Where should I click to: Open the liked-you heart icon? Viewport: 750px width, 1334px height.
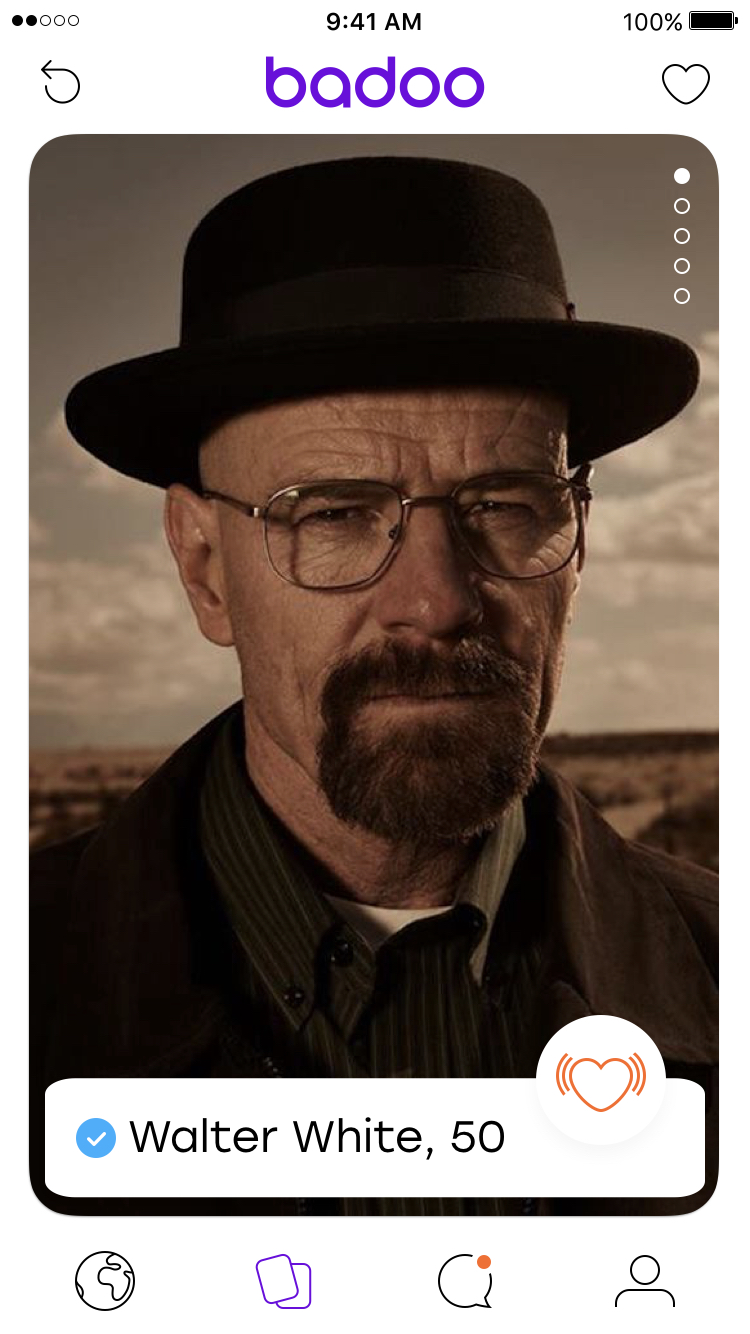[x=686, y=84]
